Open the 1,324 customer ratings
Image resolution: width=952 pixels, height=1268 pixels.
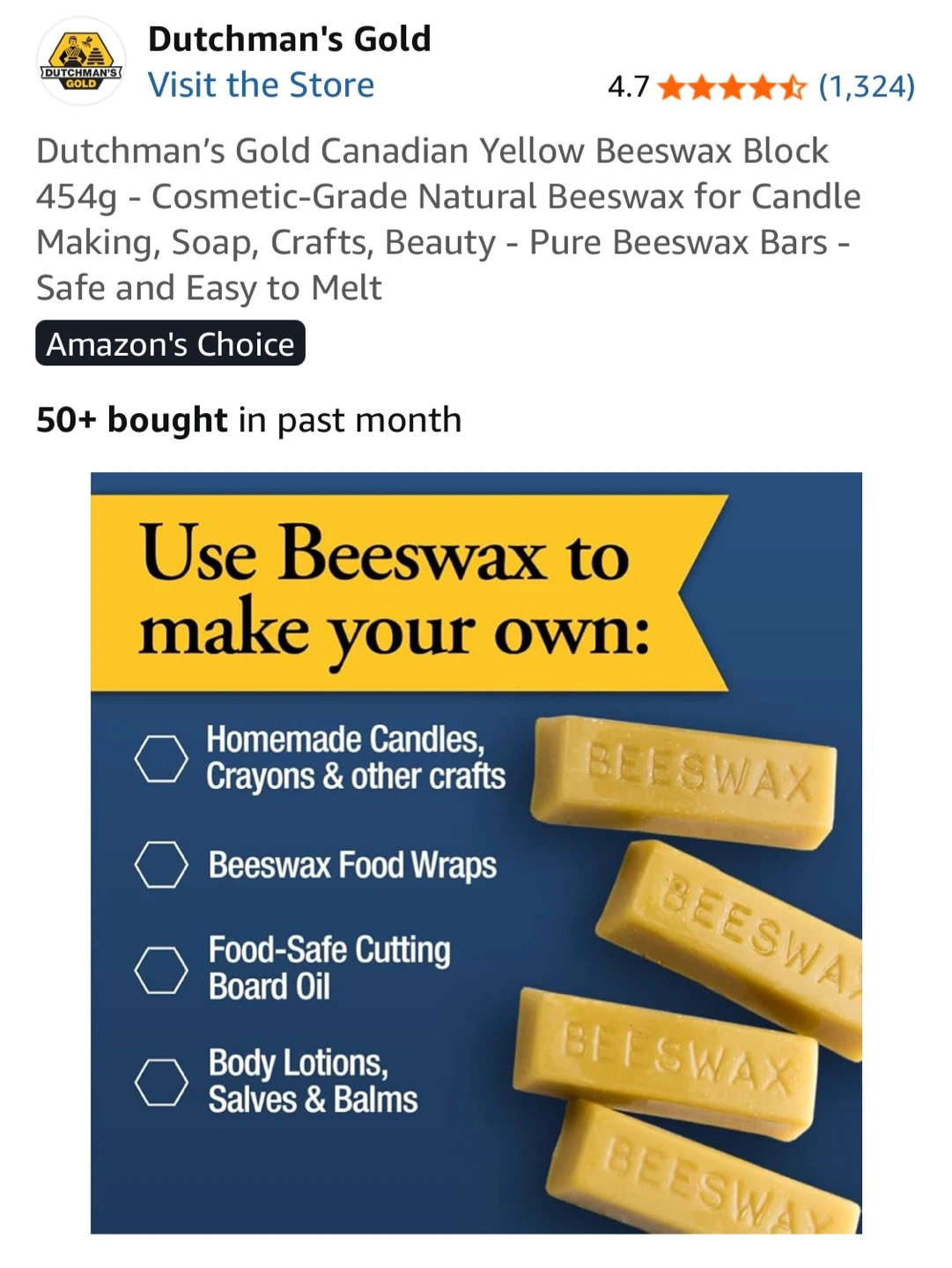click(x=867, y=86)
